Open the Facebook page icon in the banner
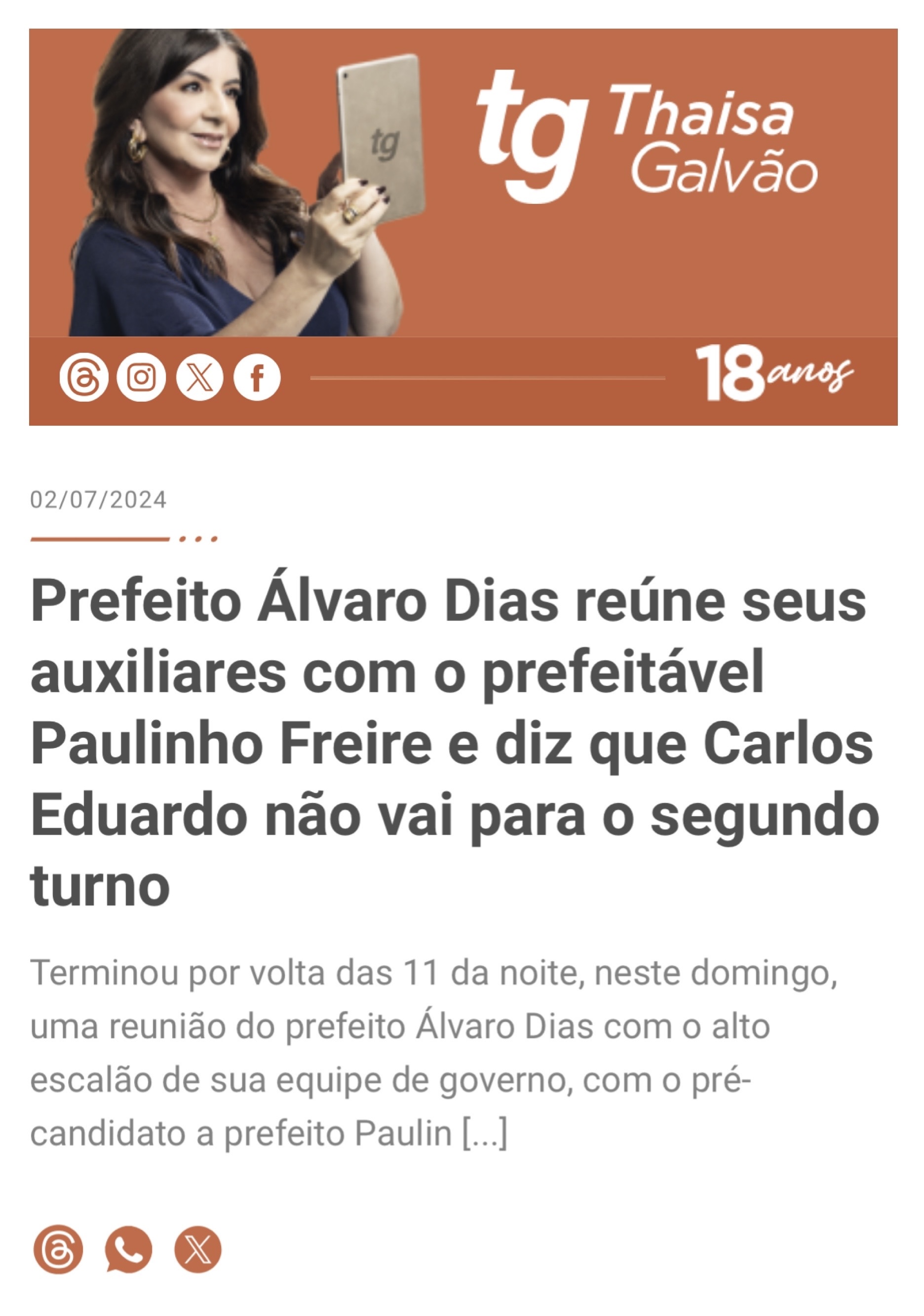924x1316 pixels. [257, 377]
